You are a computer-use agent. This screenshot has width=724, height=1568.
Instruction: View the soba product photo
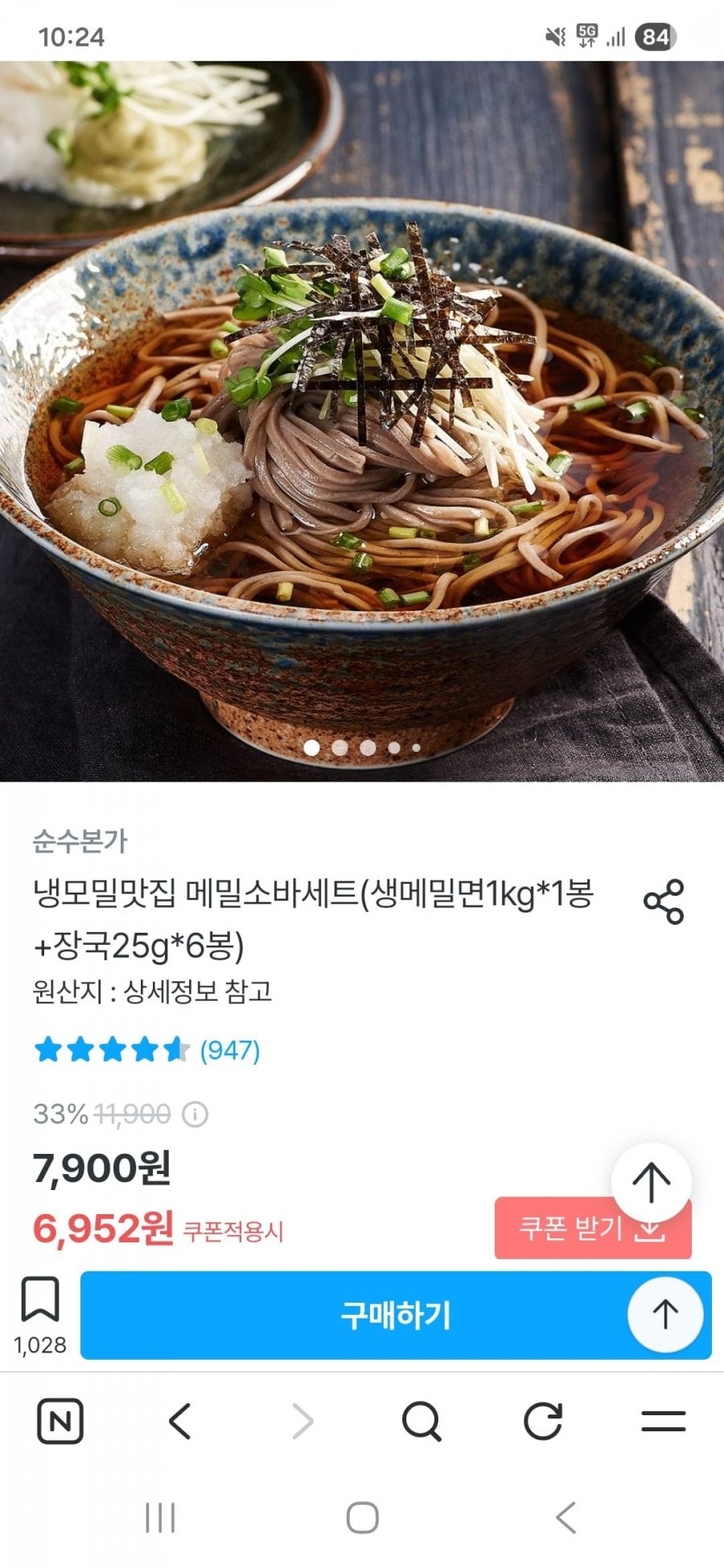(362, 418)
